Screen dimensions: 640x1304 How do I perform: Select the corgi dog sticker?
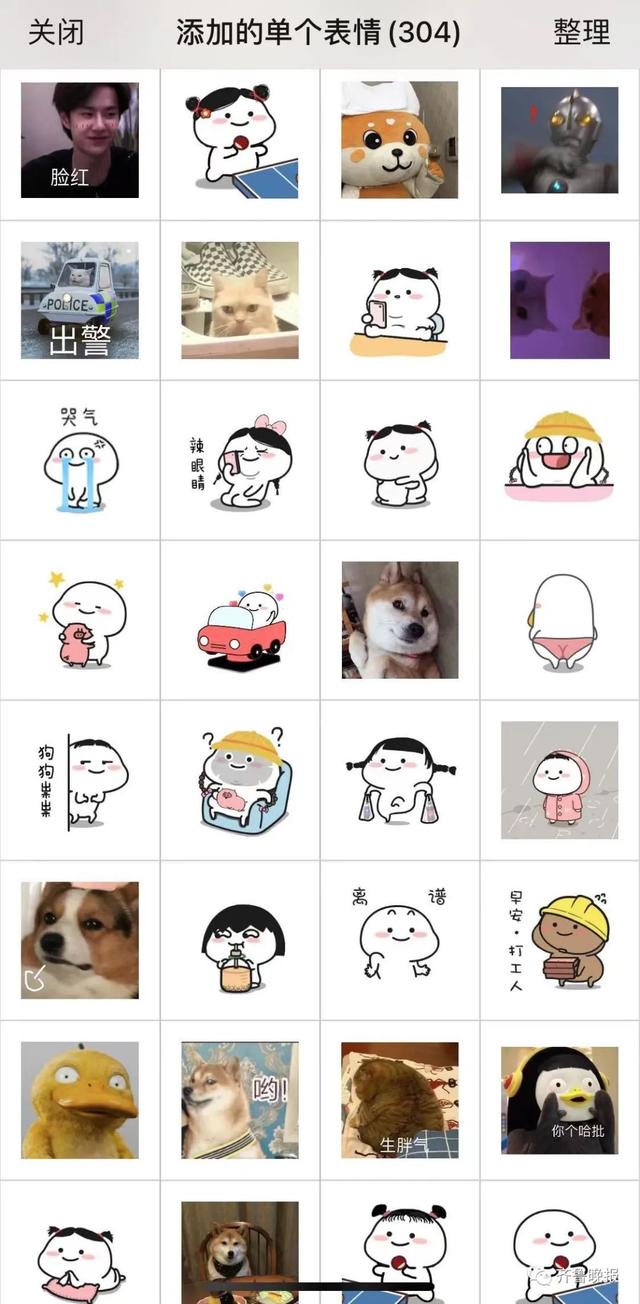80,940
